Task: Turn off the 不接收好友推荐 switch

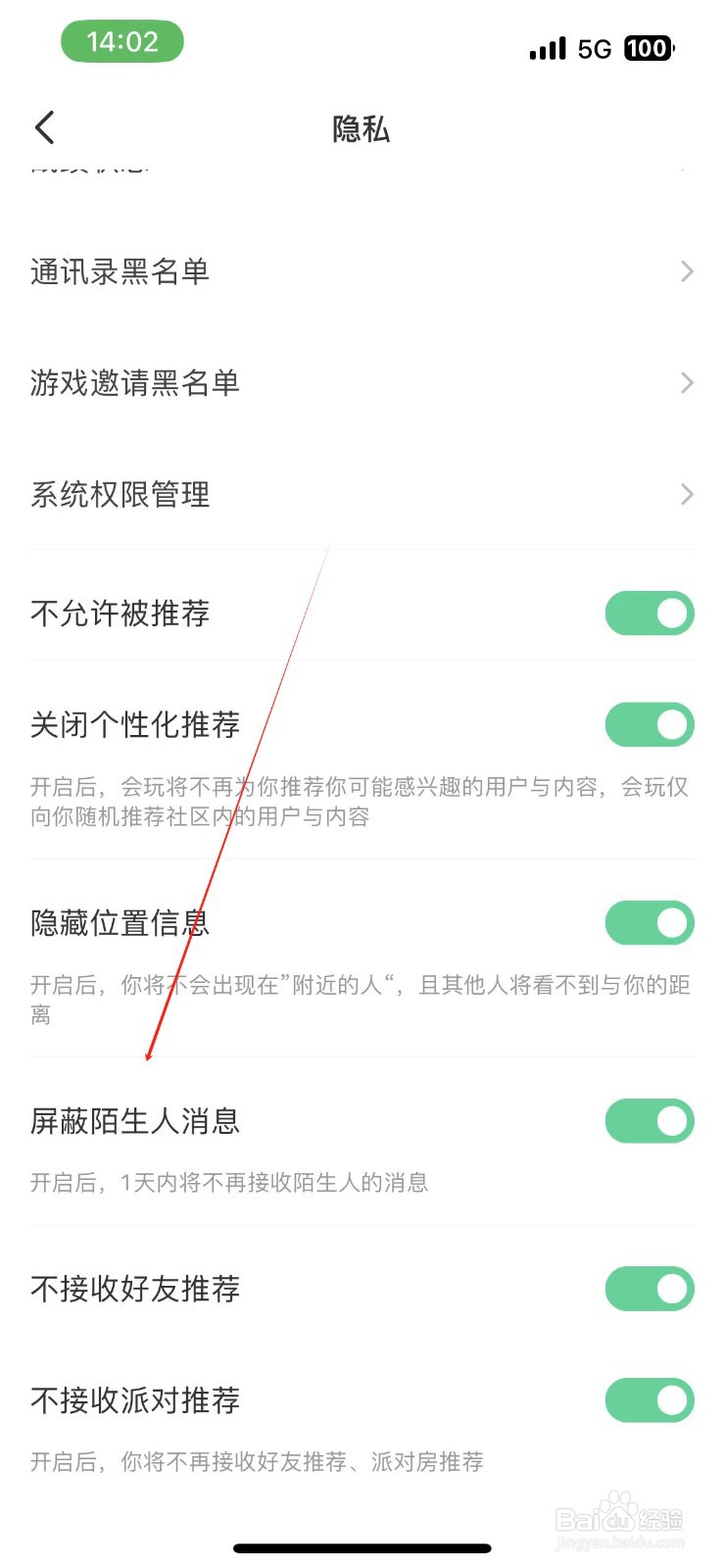Action: click(649, 1289)
